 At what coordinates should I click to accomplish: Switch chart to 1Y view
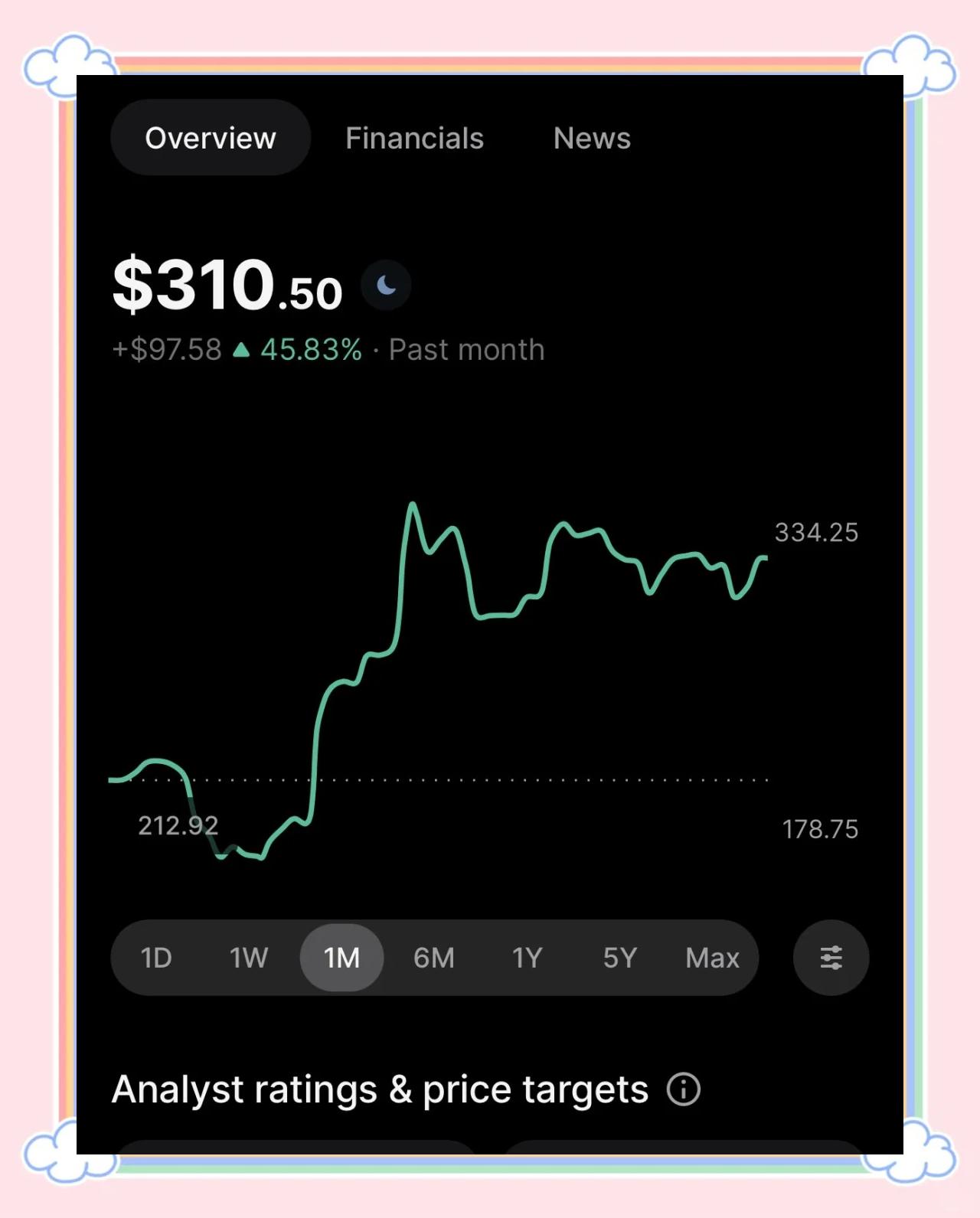527,957
